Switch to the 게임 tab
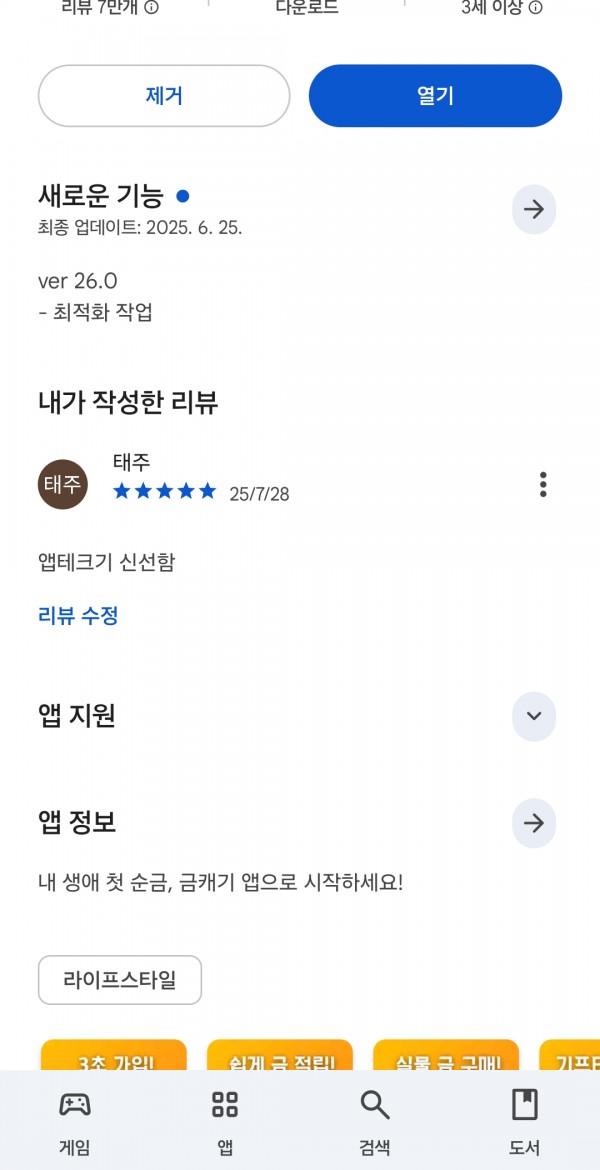600x1170 pixels. (75, 1120)
